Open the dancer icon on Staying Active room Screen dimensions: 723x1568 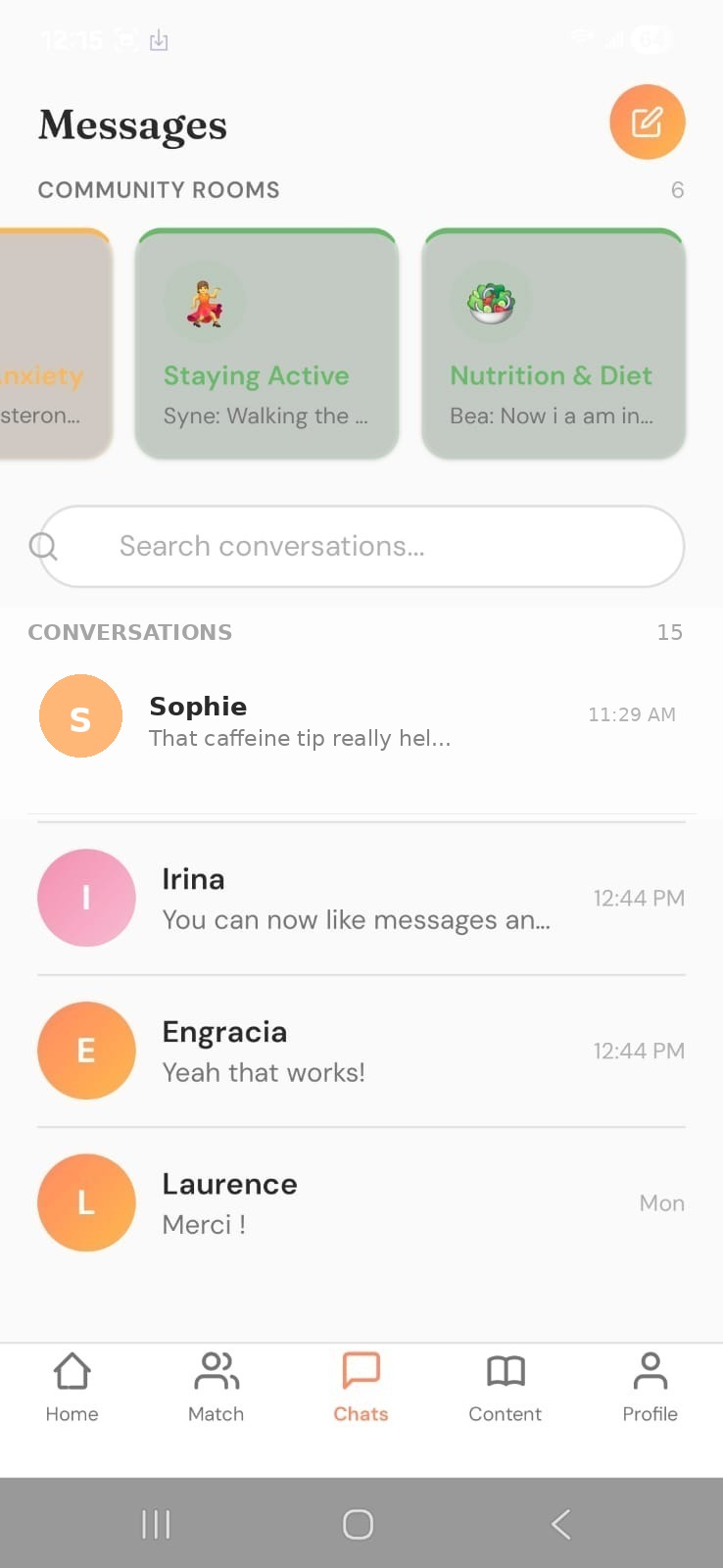pos(205,302)
